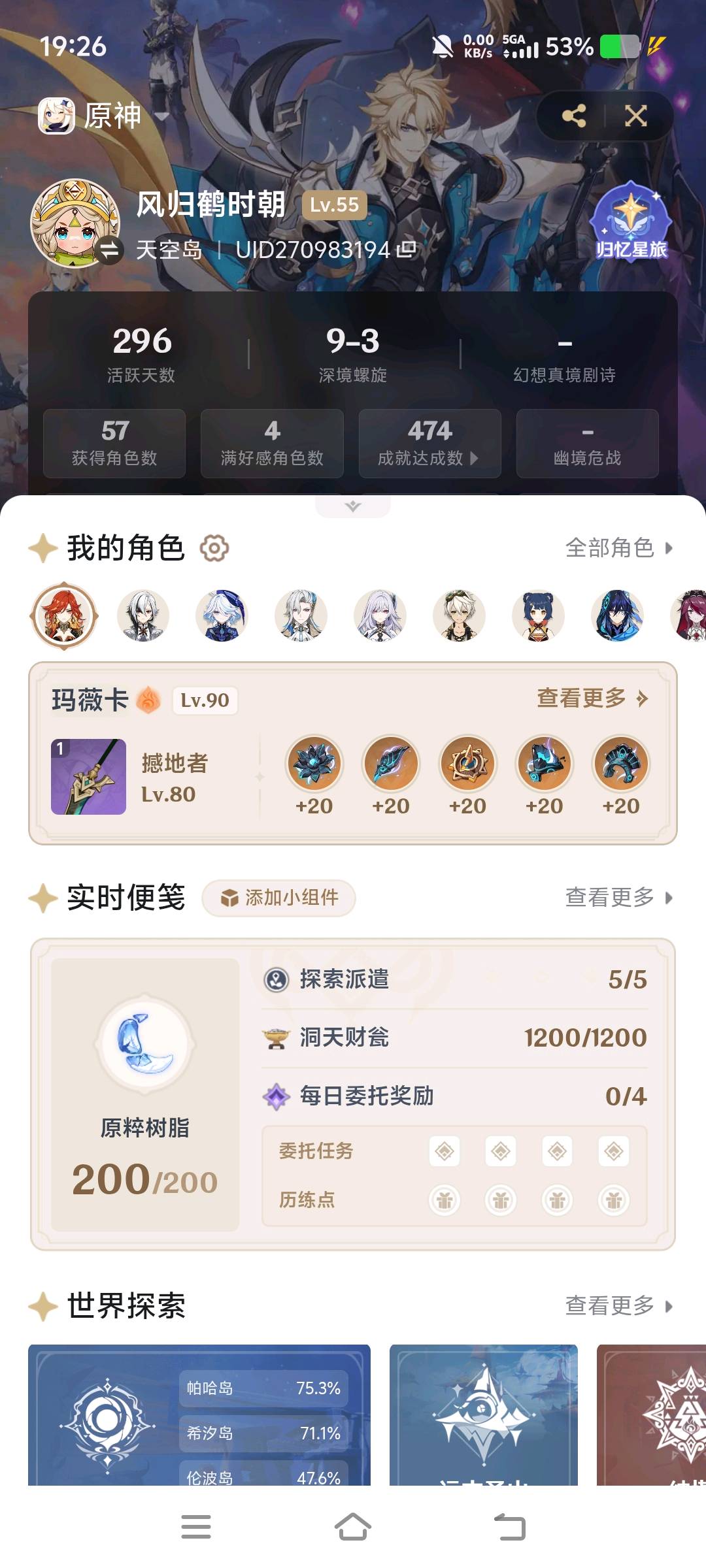
Task: Tap 添加小组件 button
Action: click(279, 898)
